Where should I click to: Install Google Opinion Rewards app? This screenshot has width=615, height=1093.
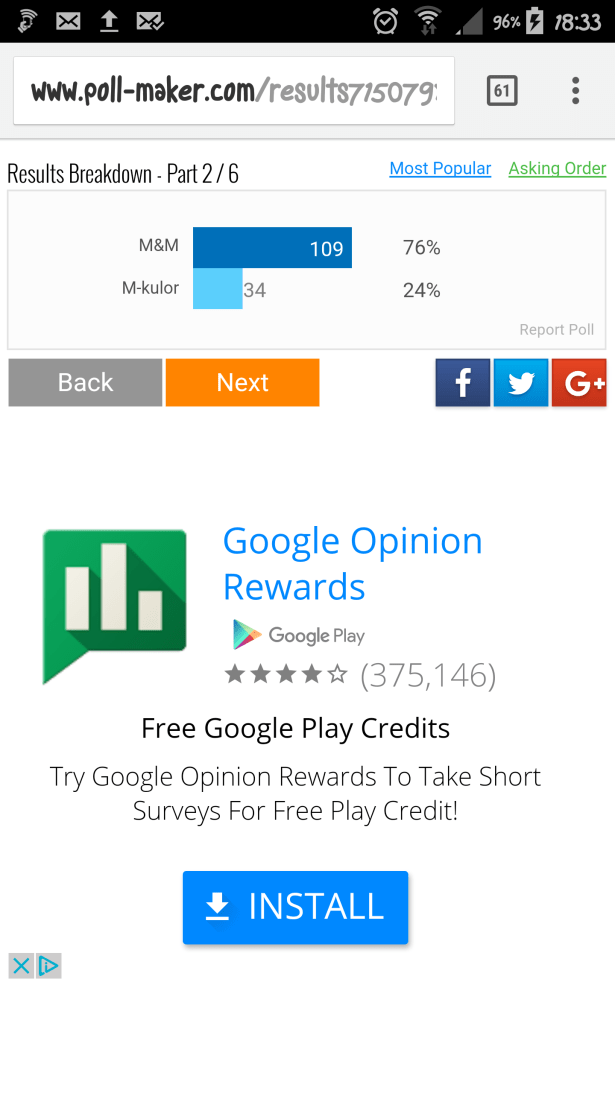(295, 907)
